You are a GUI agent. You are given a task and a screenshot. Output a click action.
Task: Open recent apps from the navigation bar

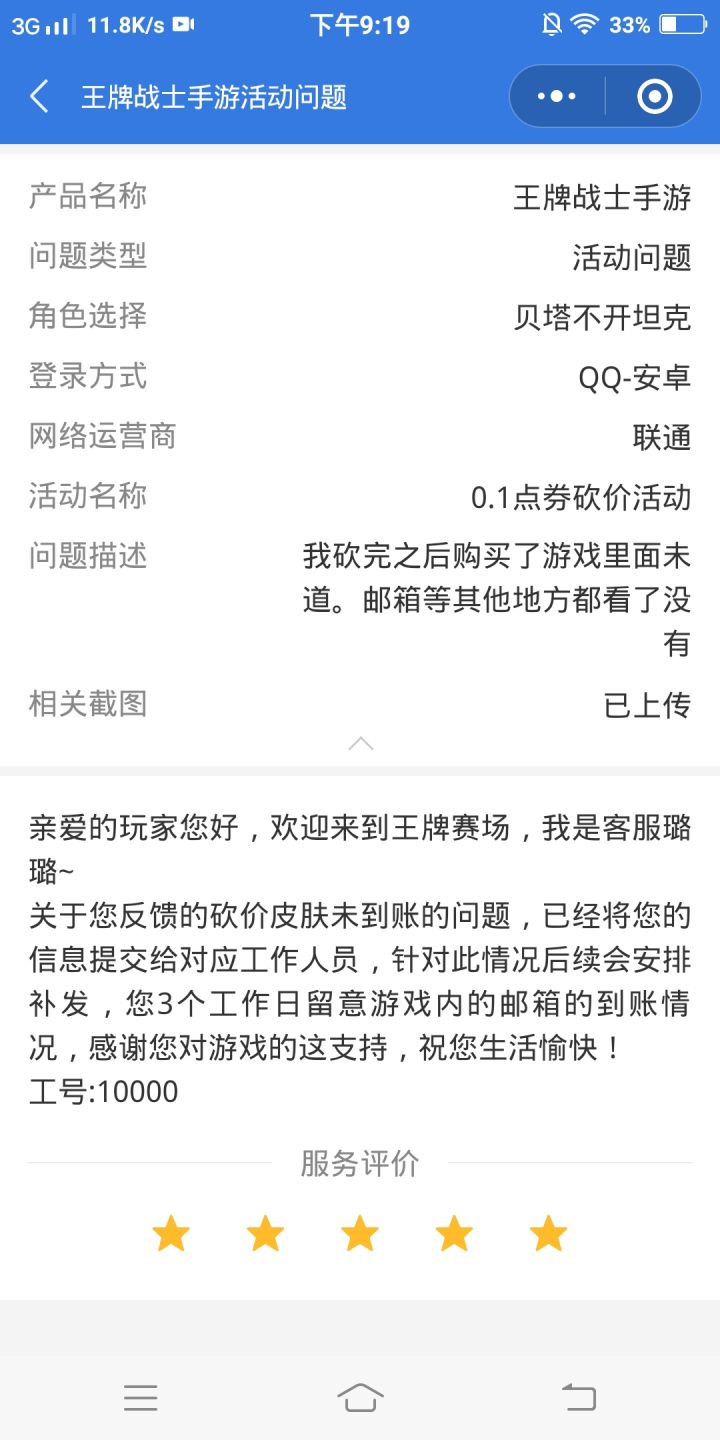click(141, 1397)
